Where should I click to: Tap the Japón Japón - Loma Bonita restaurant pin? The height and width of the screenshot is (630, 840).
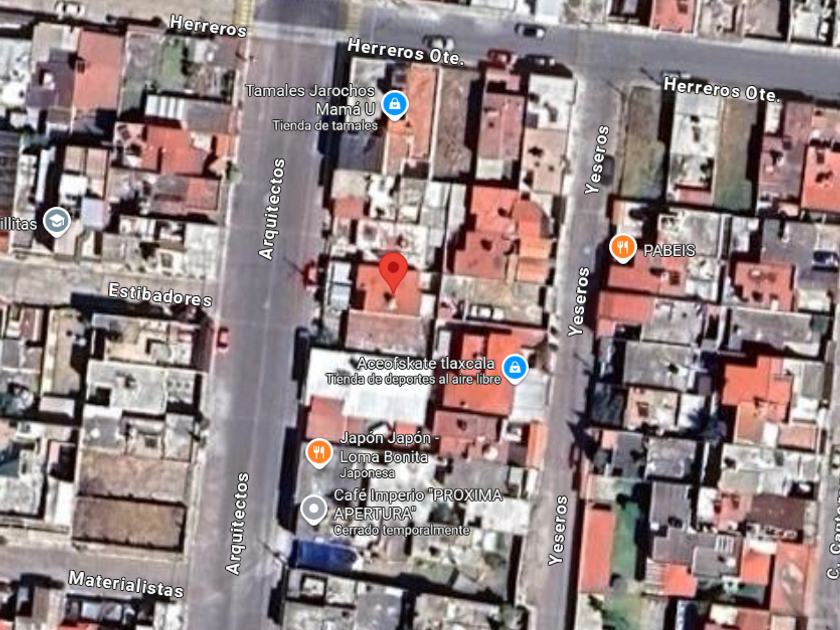coord(319,453)
